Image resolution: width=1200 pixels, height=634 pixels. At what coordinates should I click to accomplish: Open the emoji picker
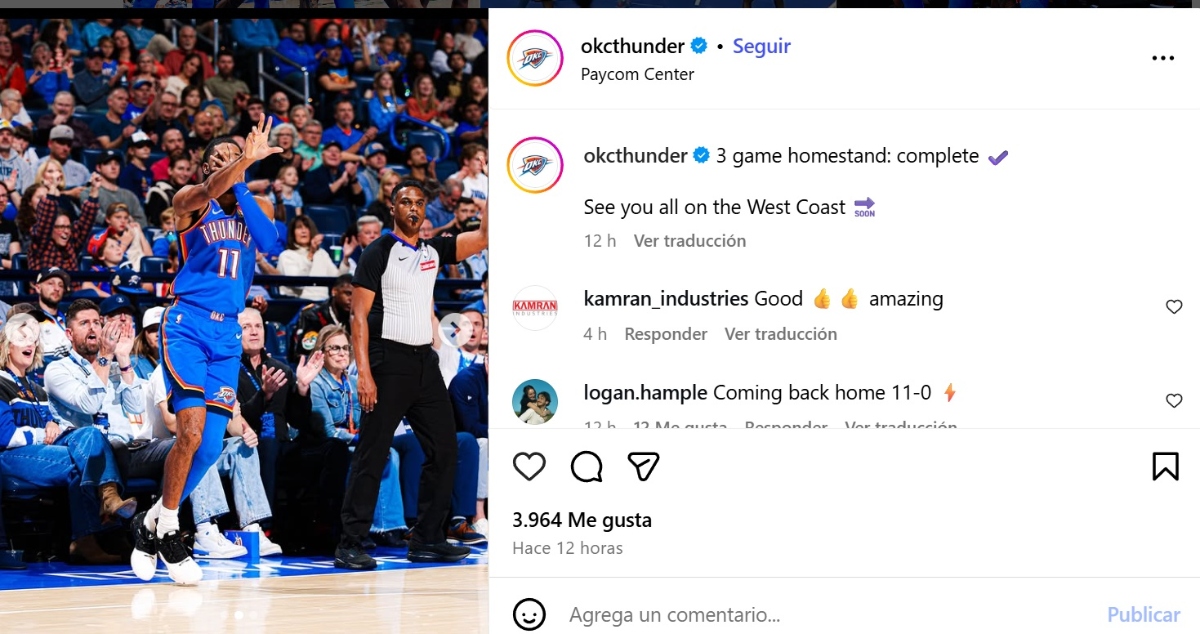click(529, 614)
